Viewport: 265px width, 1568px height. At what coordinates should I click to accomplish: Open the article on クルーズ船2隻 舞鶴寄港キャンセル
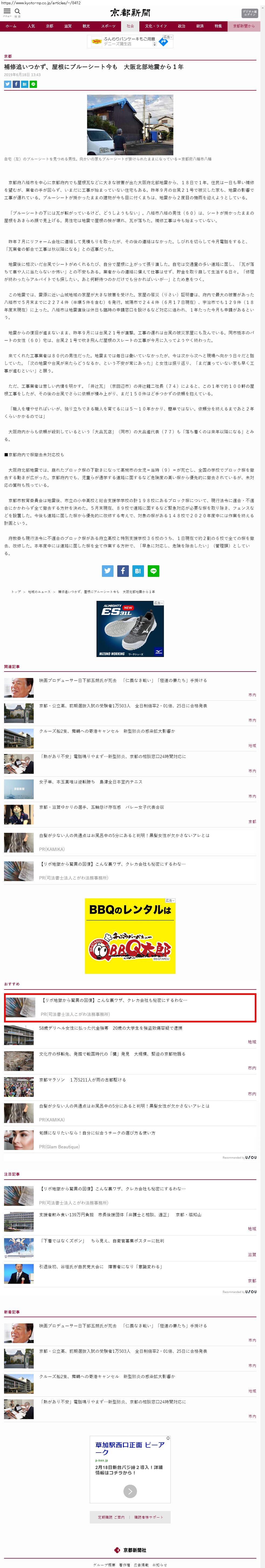point(106,730)
